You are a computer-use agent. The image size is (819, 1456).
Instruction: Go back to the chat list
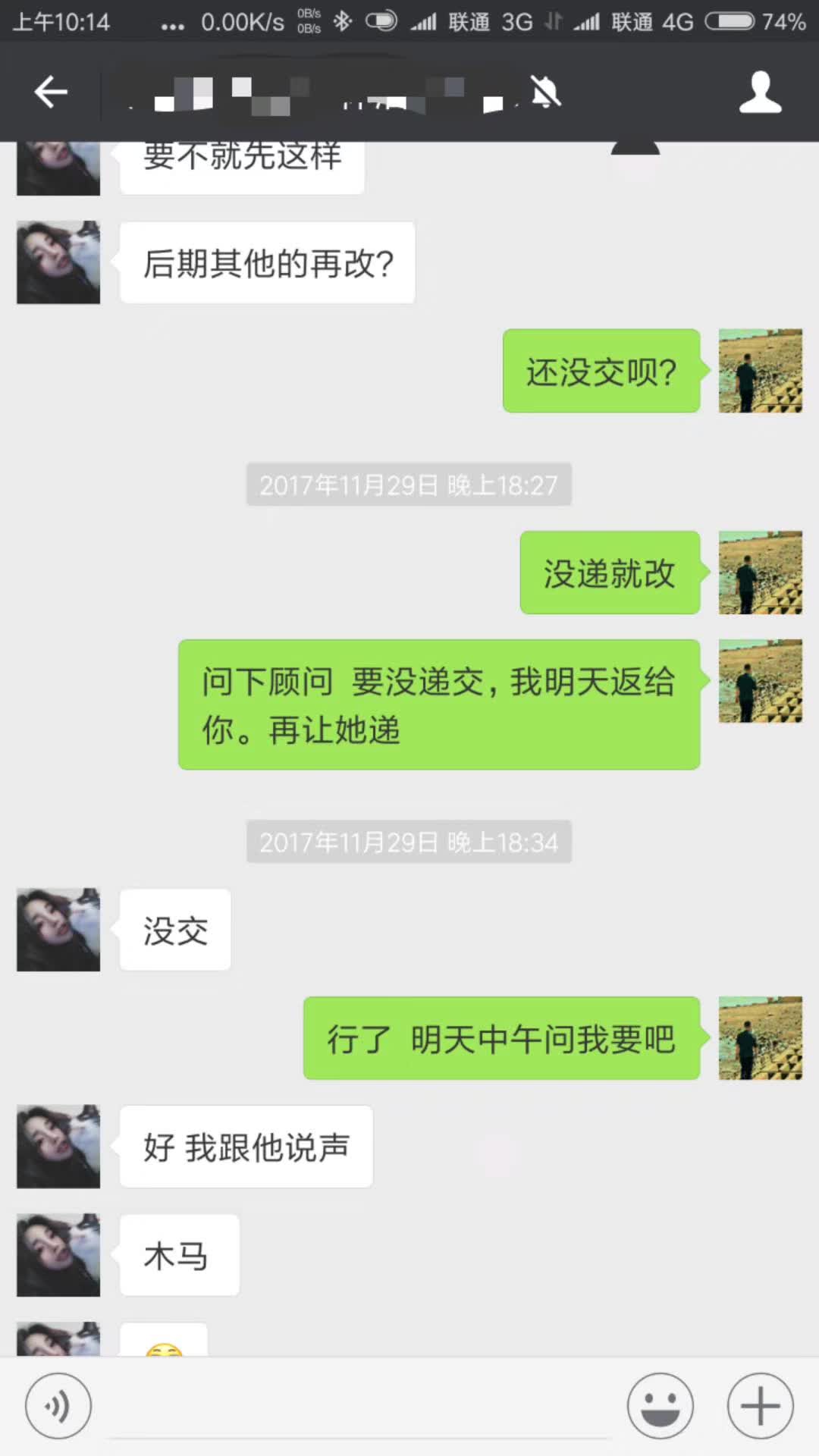pos(51,93)
